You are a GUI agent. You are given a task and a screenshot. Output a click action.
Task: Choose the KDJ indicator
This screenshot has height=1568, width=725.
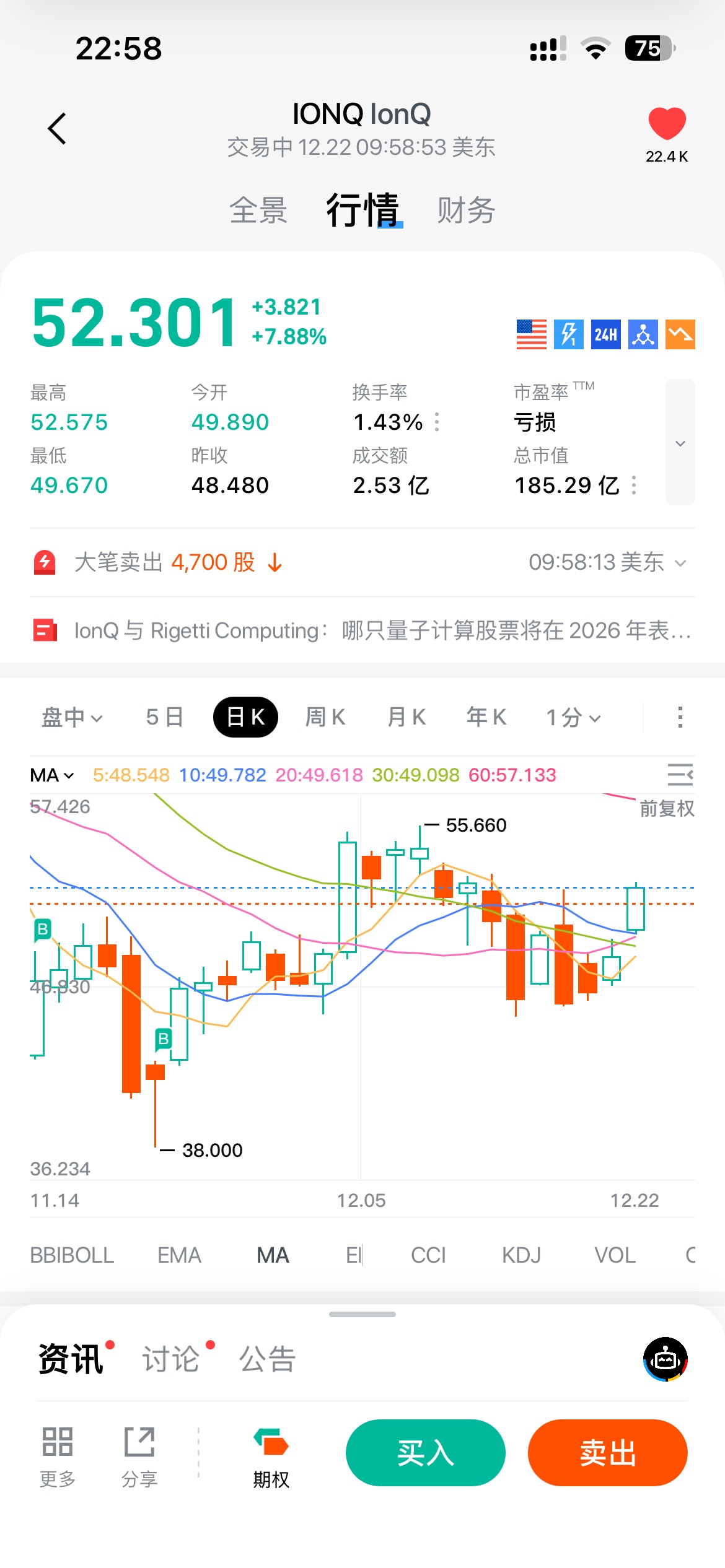coord(521,1255)
